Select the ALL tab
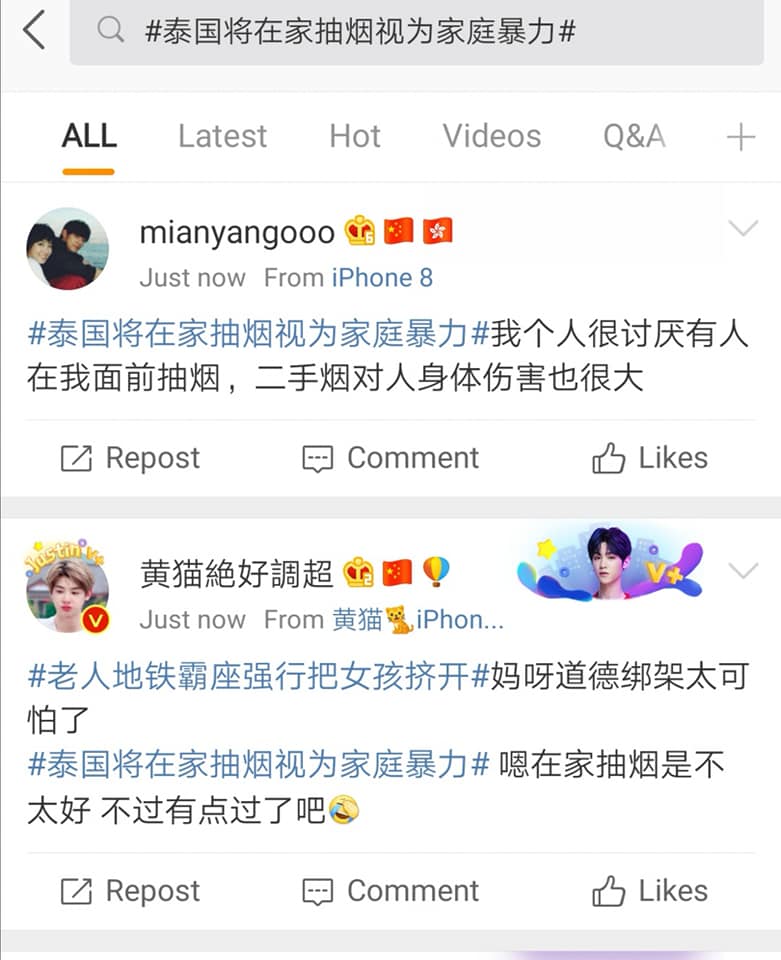781x960 pixels. 89,136
